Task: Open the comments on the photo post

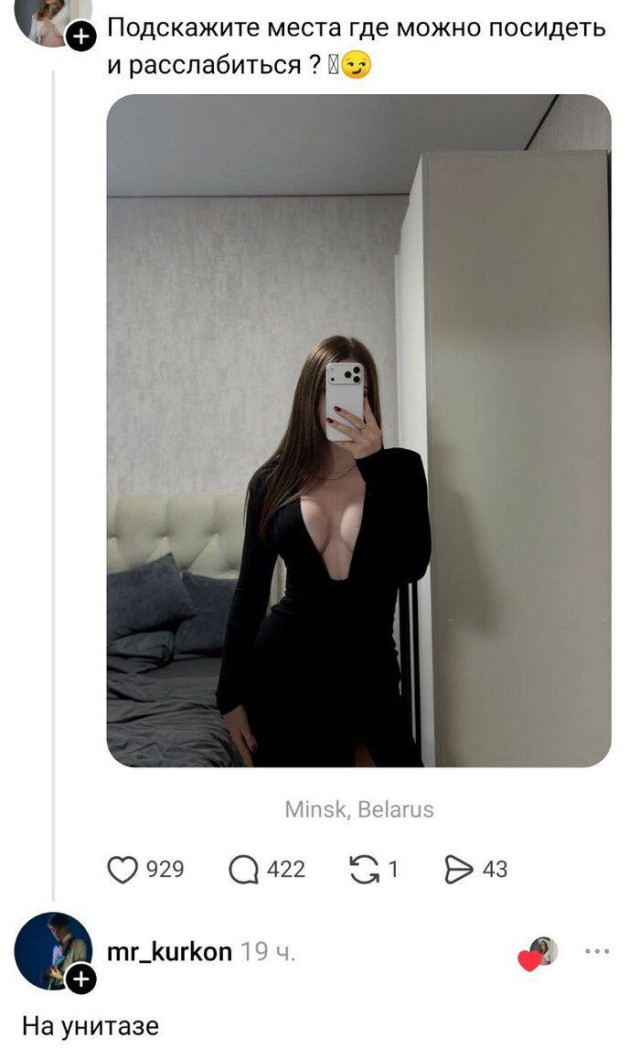Action: [243, 869]
